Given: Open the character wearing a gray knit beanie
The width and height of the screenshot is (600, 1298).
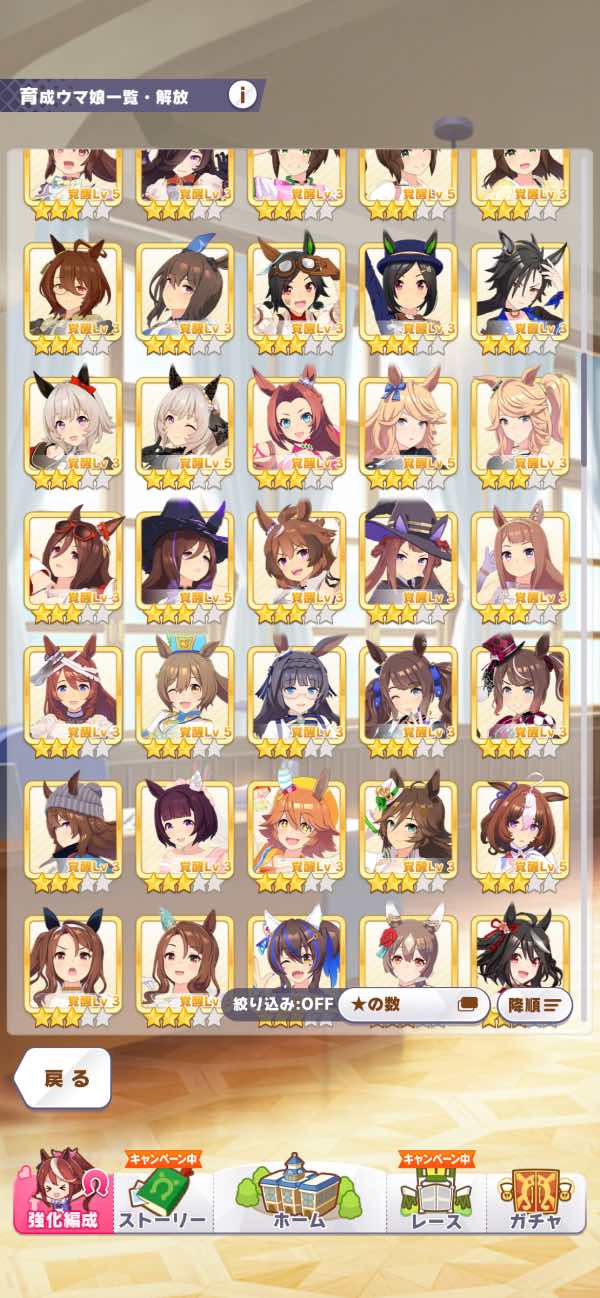Looking at the screenshot, I should (x=72, y=826).
